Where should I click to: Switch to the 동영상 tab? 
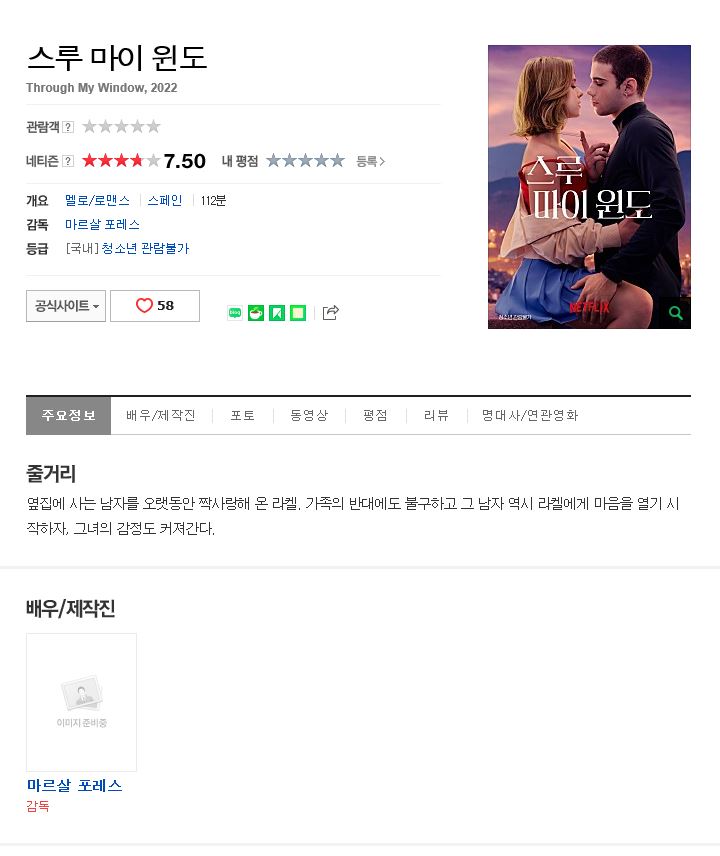[x=310, y=415]
